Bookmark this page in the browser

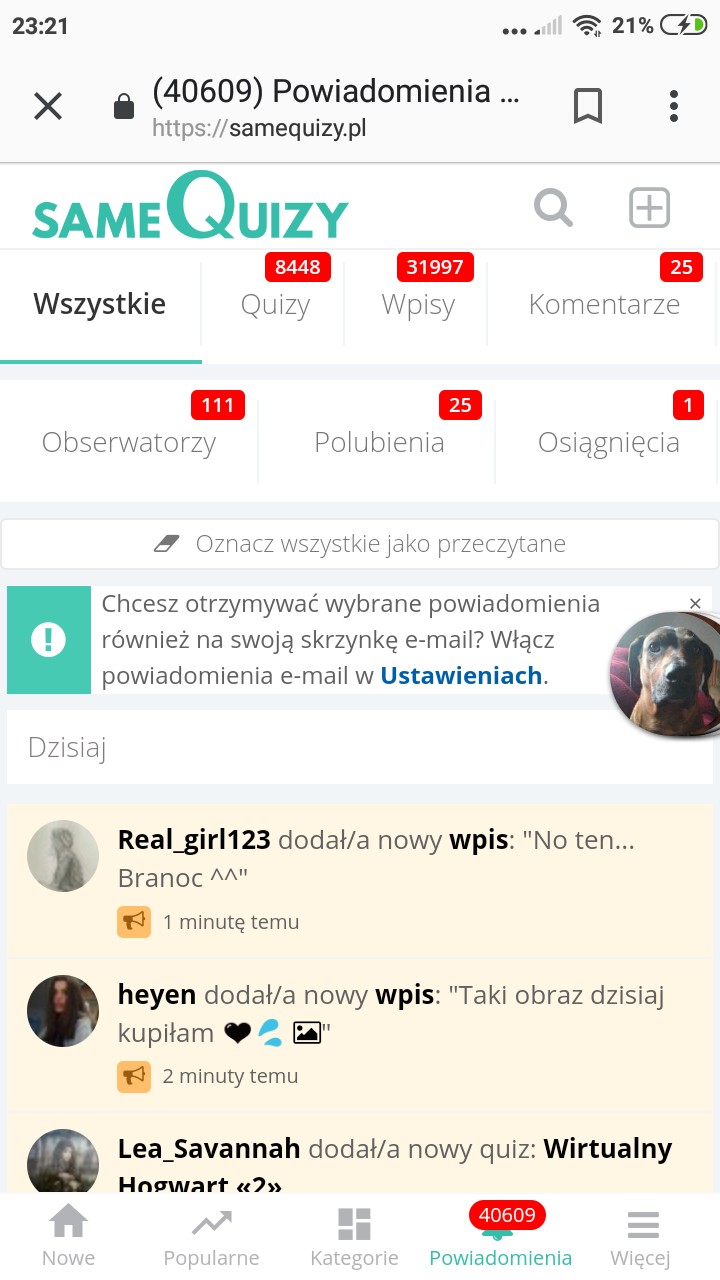[x=588, y=106]
